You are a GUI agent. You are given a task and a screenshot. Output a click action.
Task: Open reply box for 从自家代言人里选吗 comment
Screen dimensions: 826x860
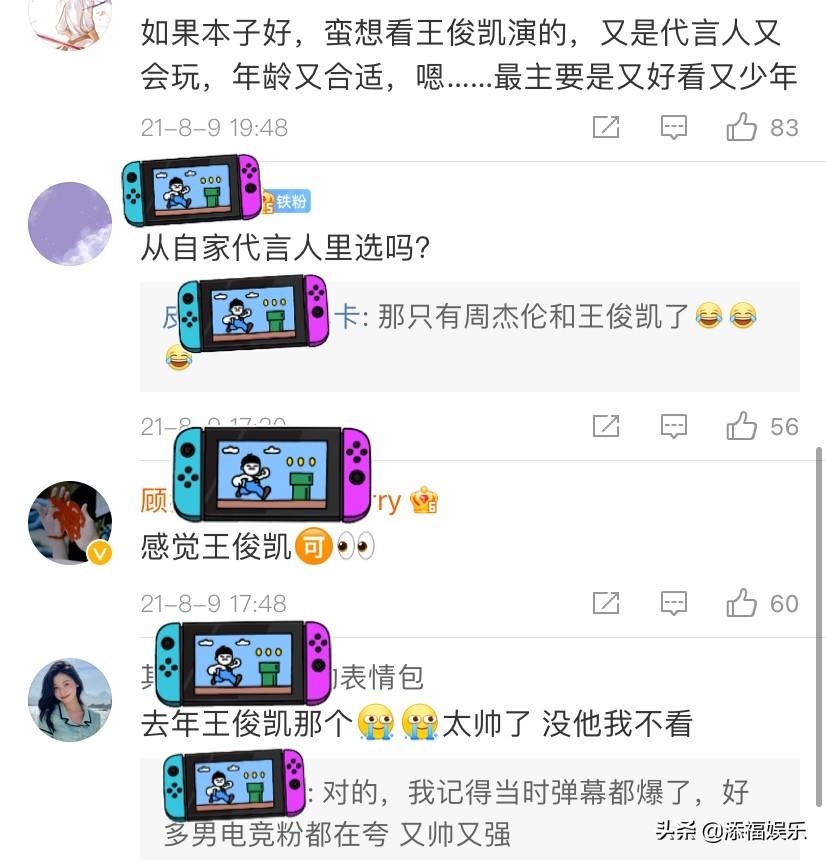point(674,427)
